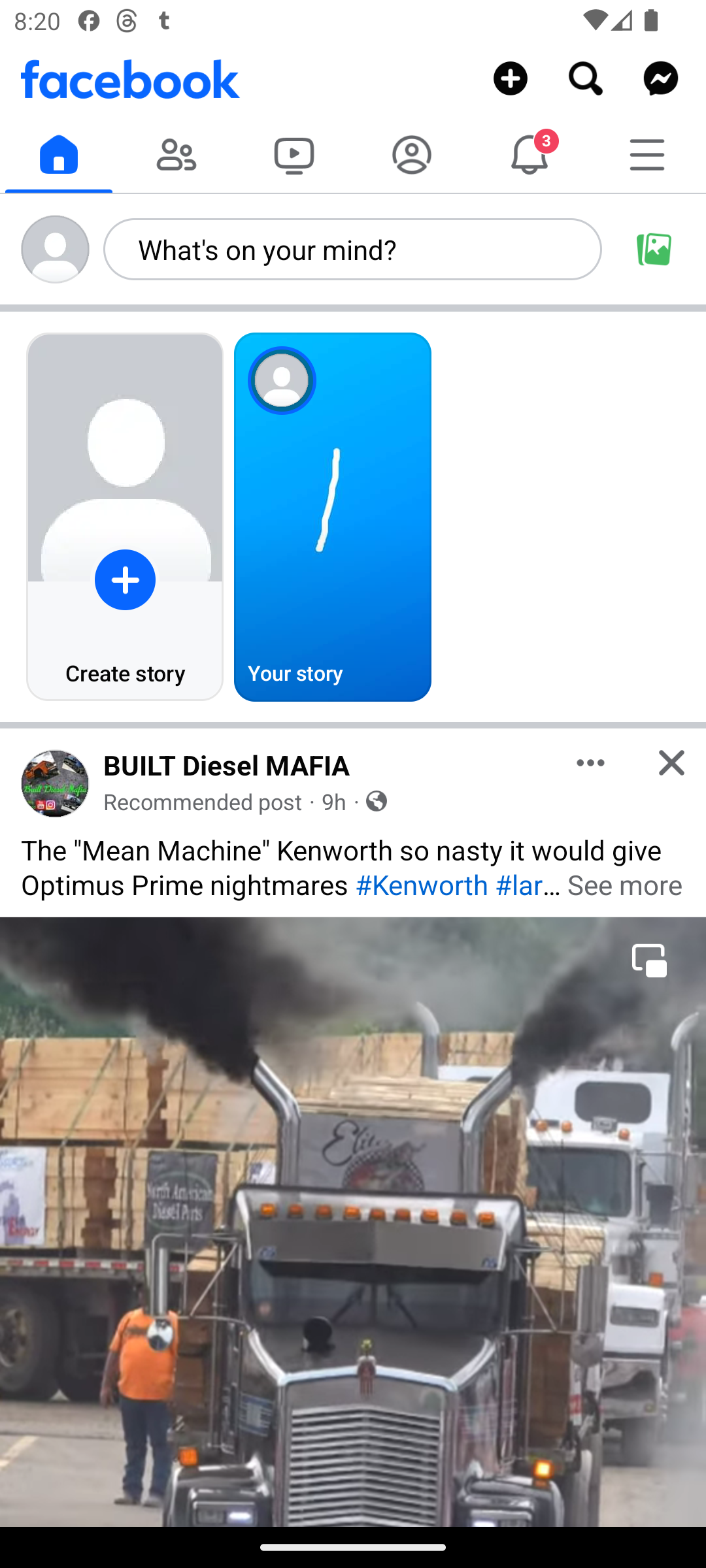
Task: Tap the create plus icon in header
Action: click(510, 79)
